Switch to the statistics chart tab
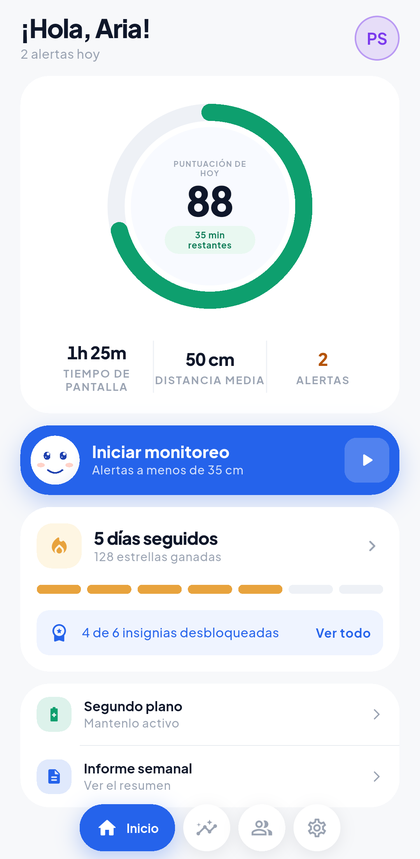Image resolution: width=420 pixels, height=859 pixels. click(x=206, y=828)
